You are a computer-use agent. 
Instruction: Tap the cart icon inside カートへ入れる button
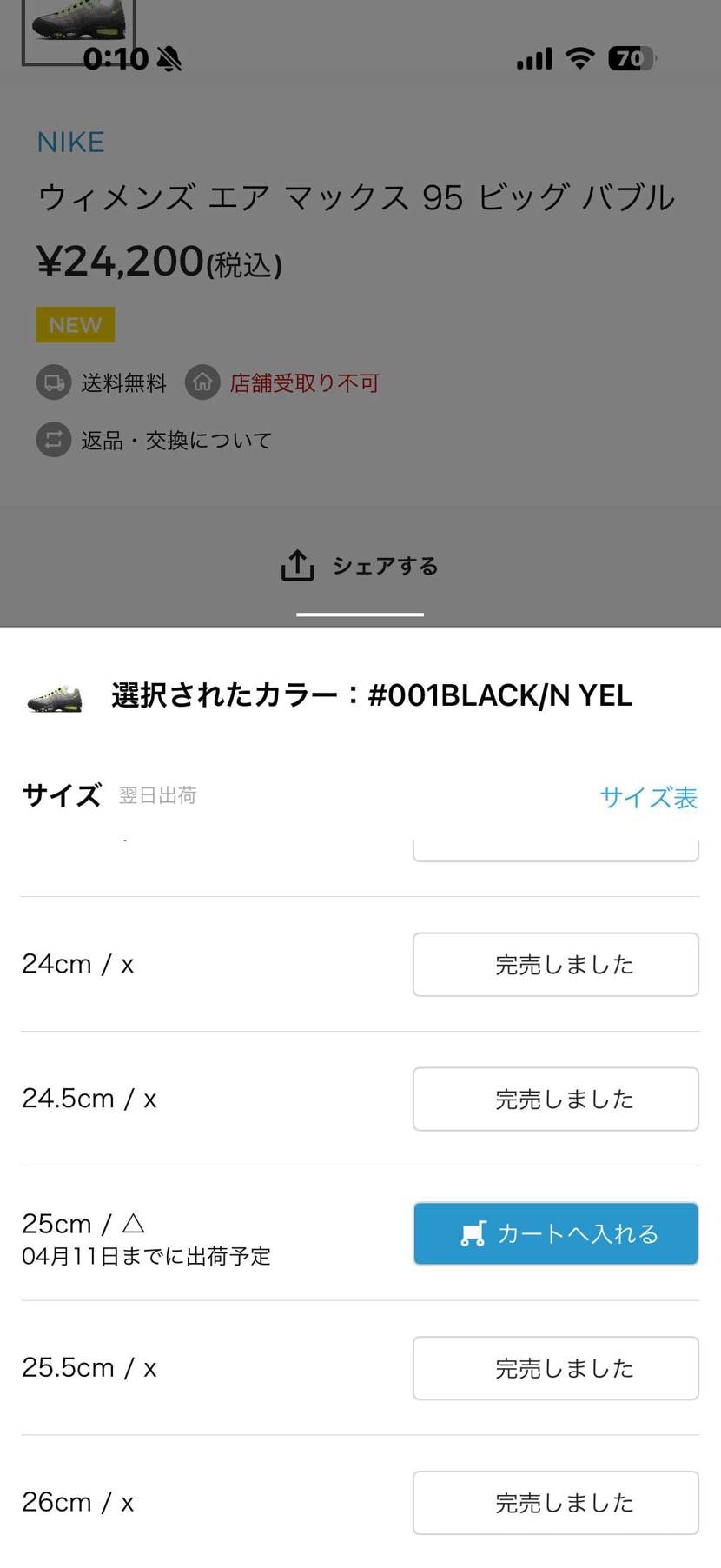[x=473, y=1233]
